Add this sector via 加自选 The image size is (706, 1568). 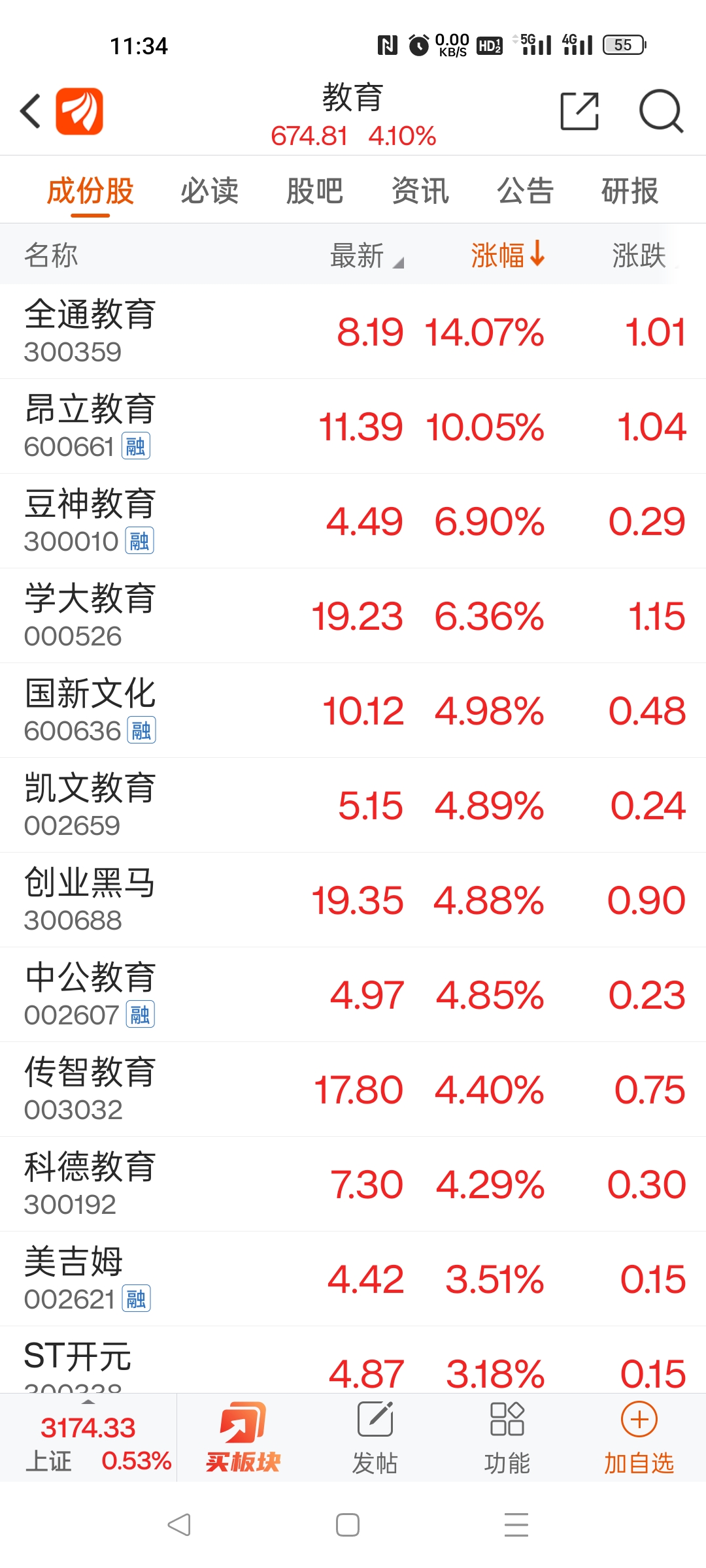(639, 1438)
